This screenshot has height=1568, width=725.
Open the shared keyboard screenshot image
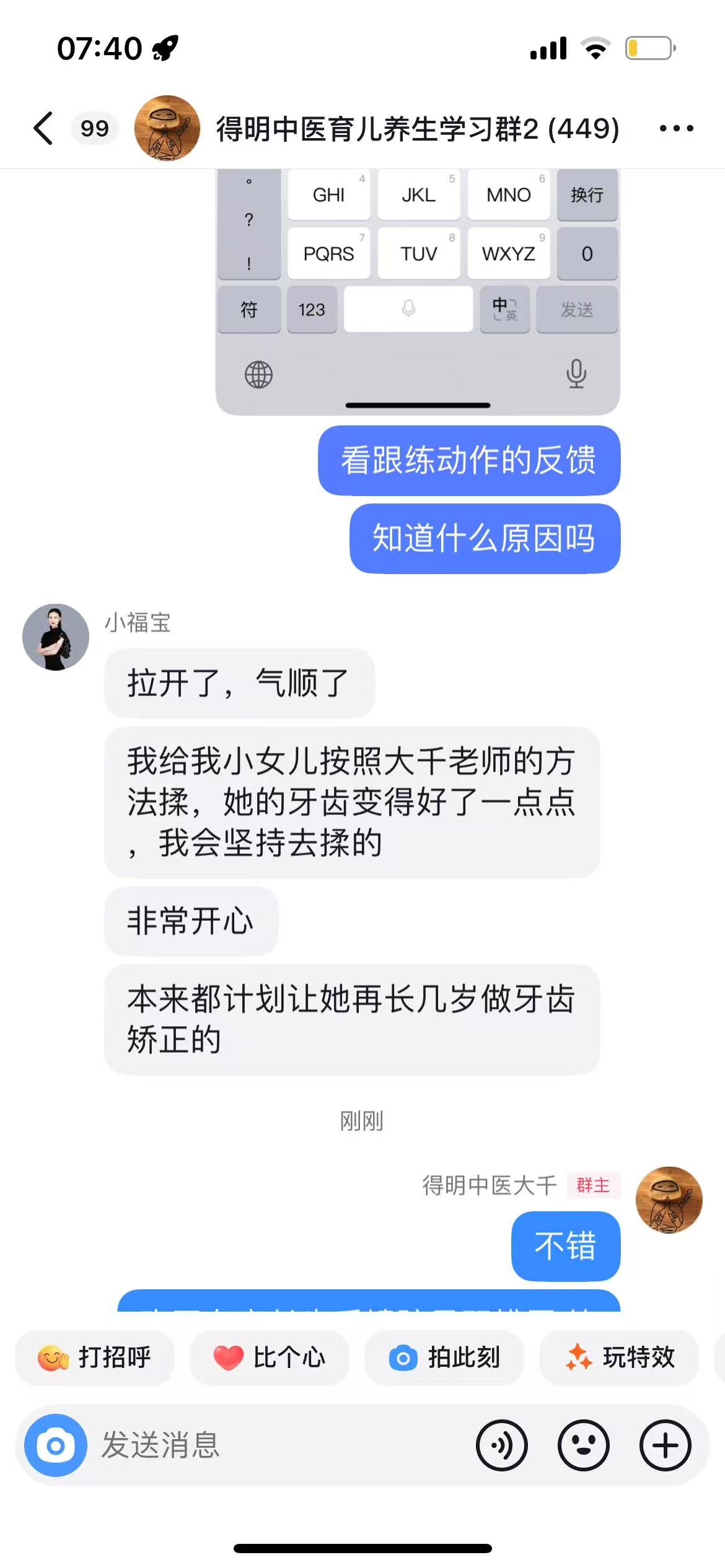[x=418, y=291]
